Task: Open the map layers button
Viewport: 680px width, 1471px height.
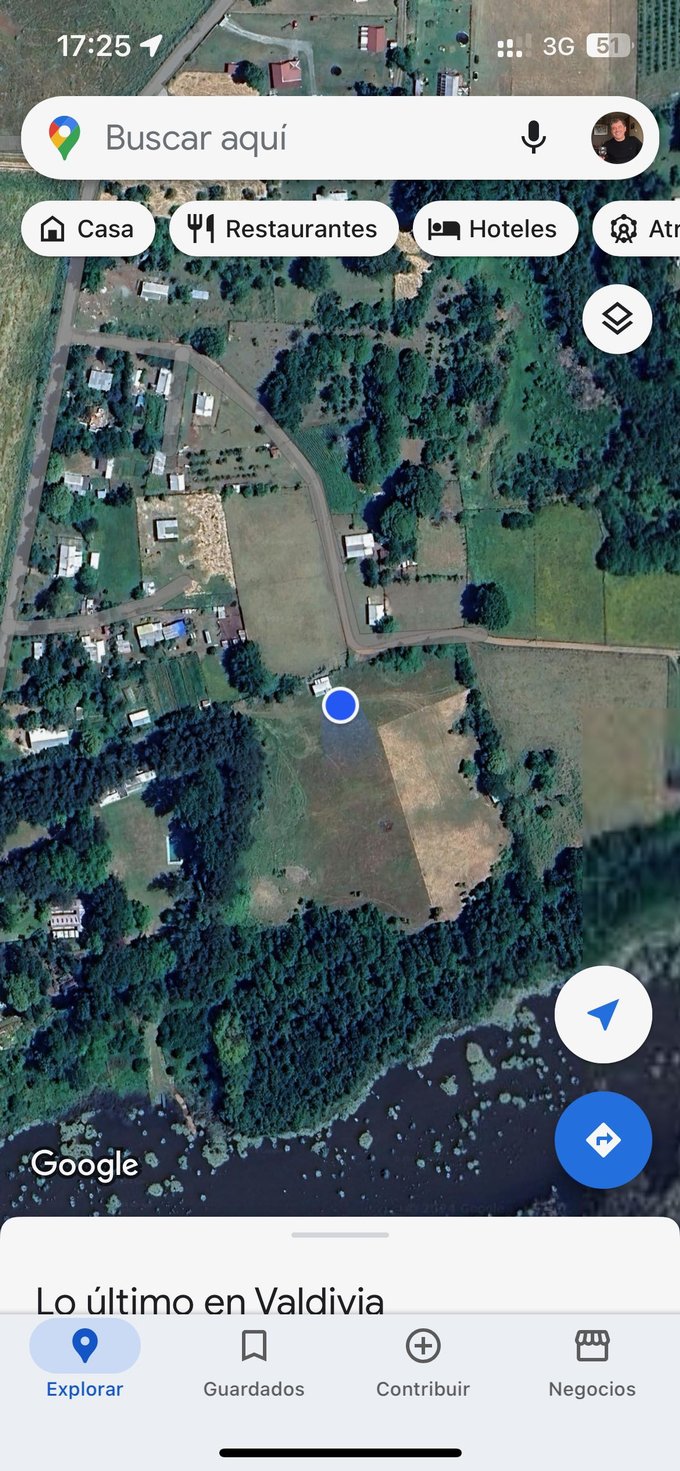Action: [617, 319]
